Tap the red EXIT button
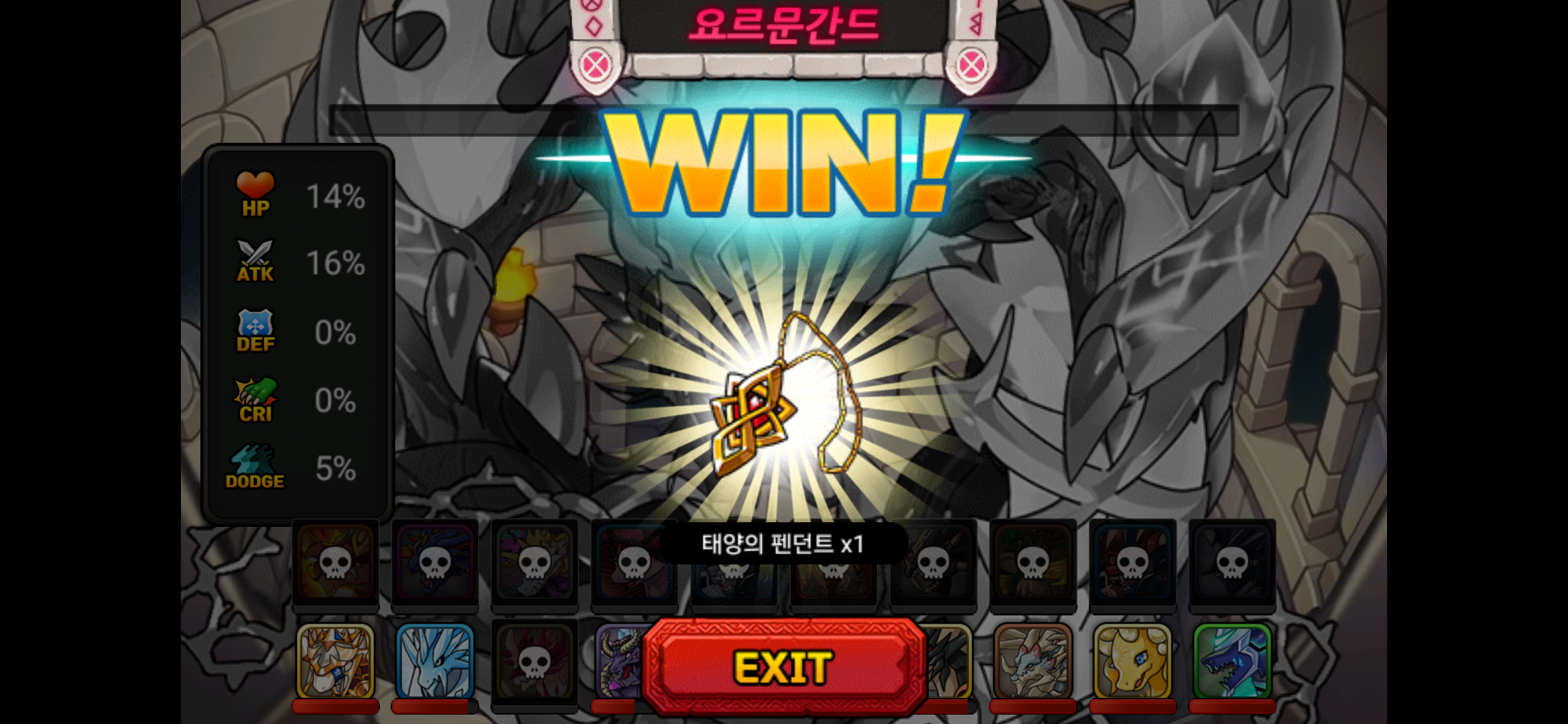Viewport: 1568px width, 724px height. click(x=783, y=667)
